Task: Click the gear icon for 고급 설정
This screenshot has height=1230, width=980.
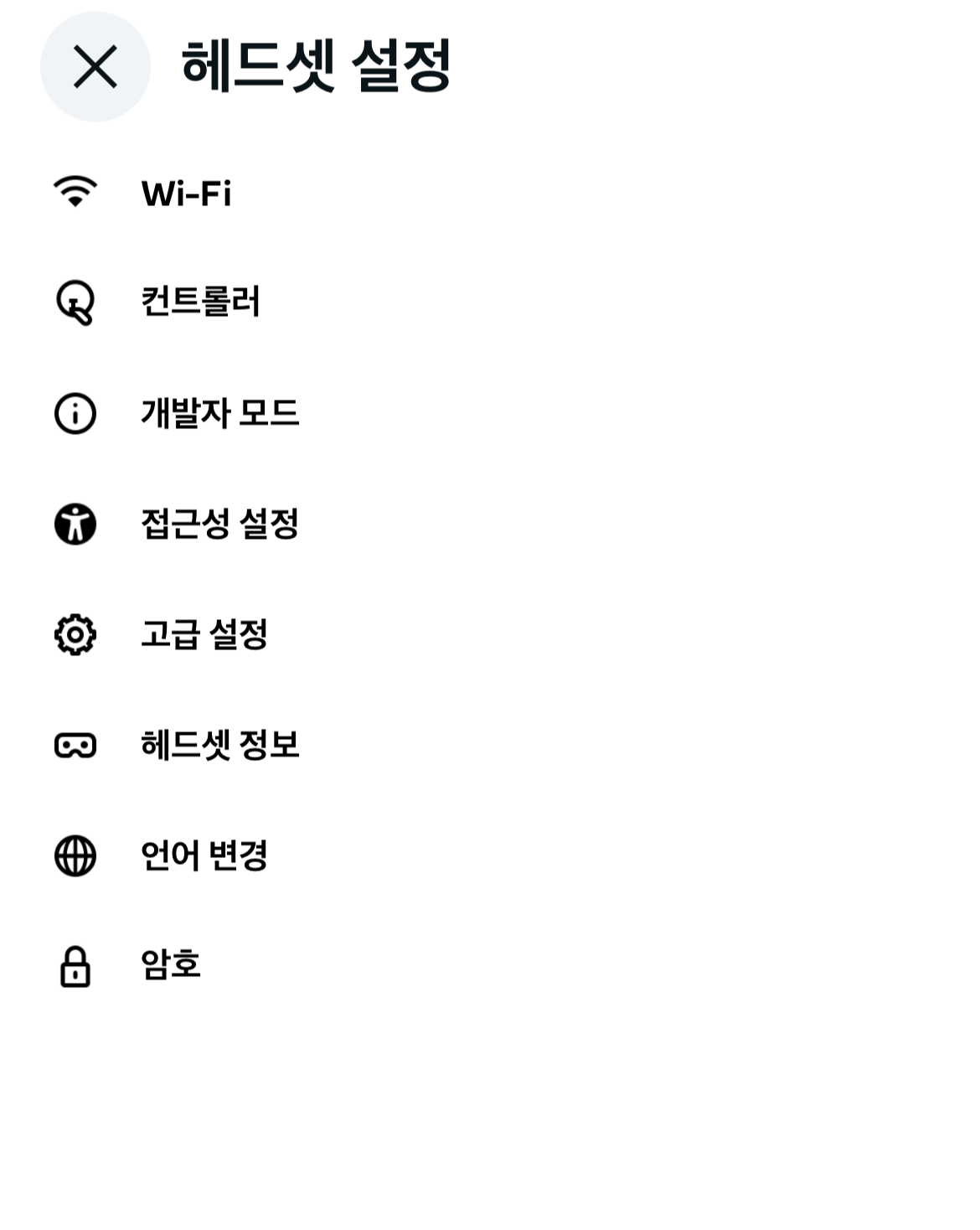Action: (x=75, y=633)
